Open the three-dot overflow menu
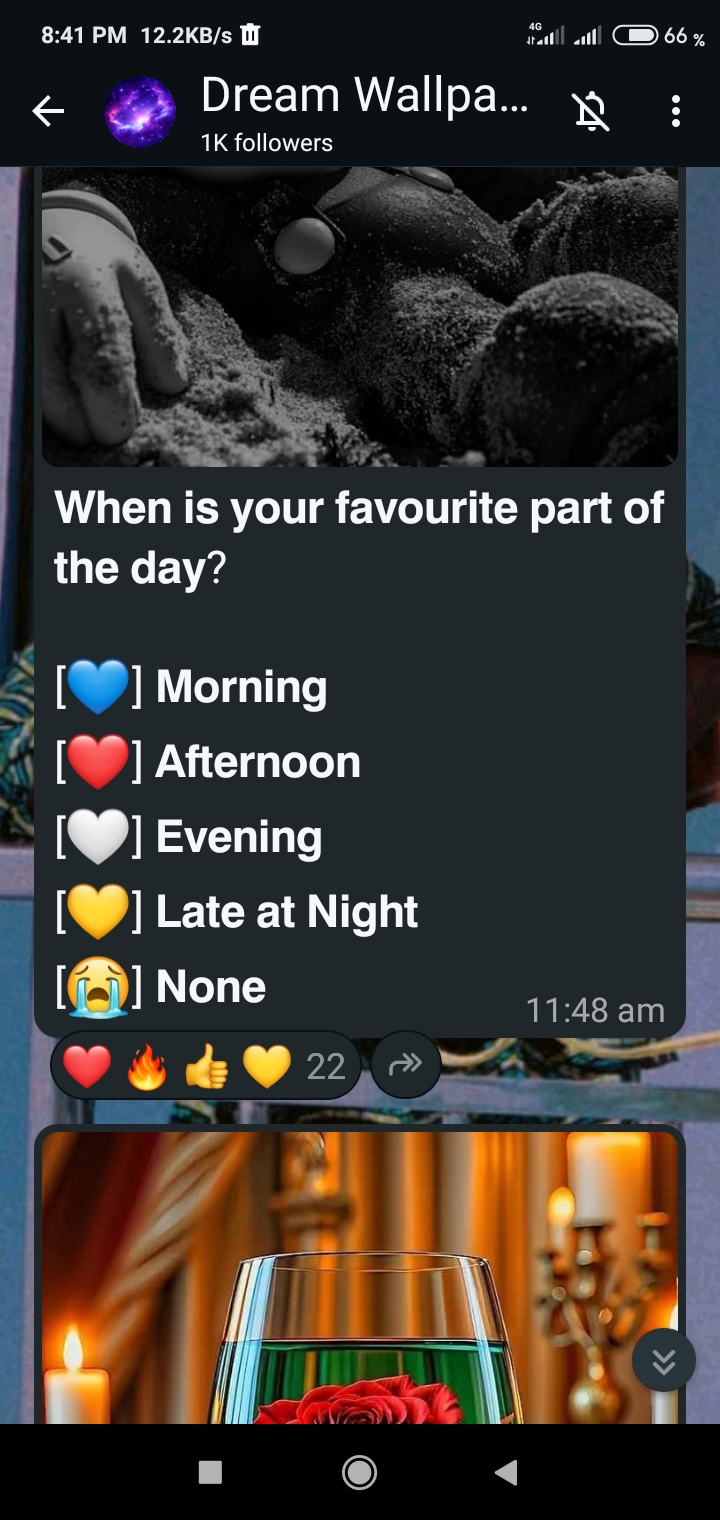720x1520 pixels. click(676, 112)
